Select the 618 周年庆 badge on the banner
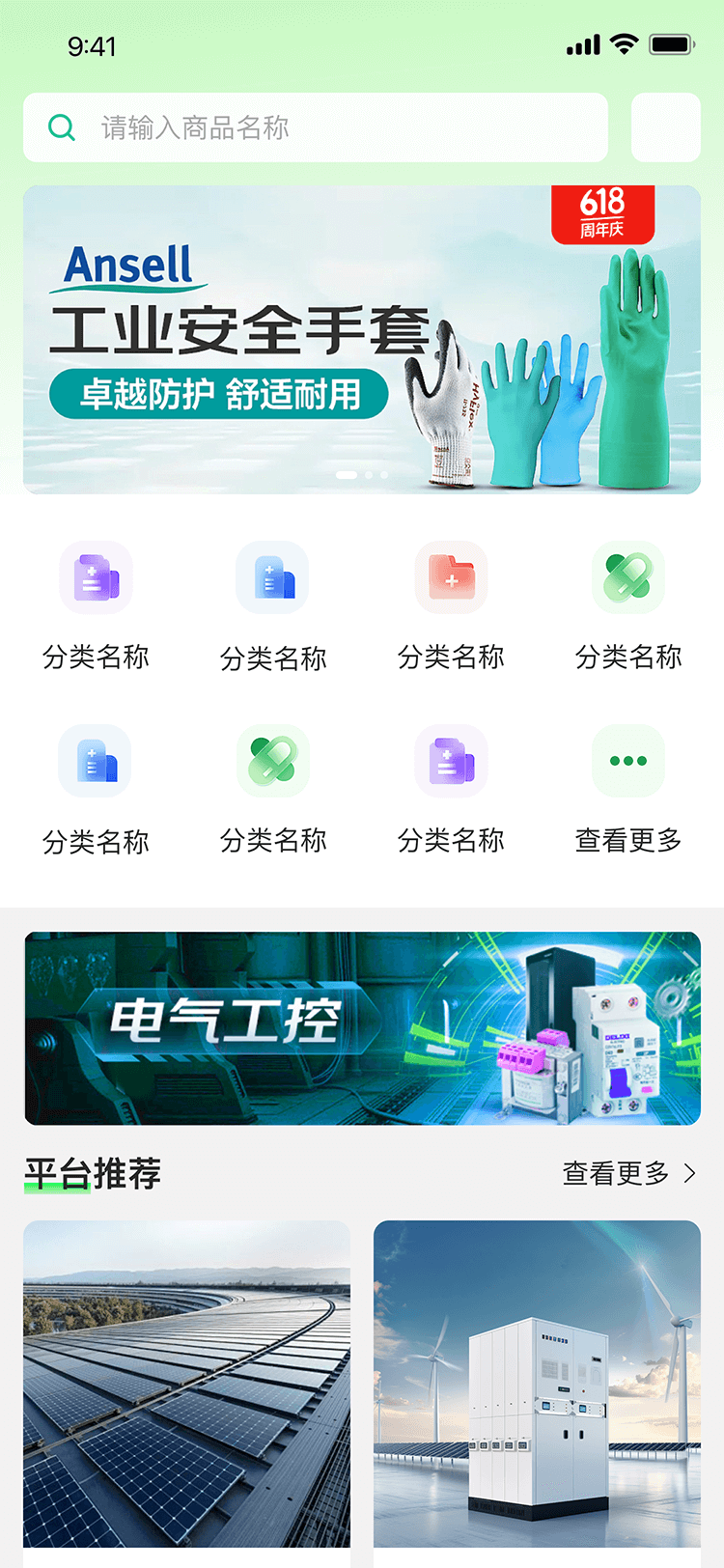Viewport: 724px width, 1568px height. click(x=601, y=214)
